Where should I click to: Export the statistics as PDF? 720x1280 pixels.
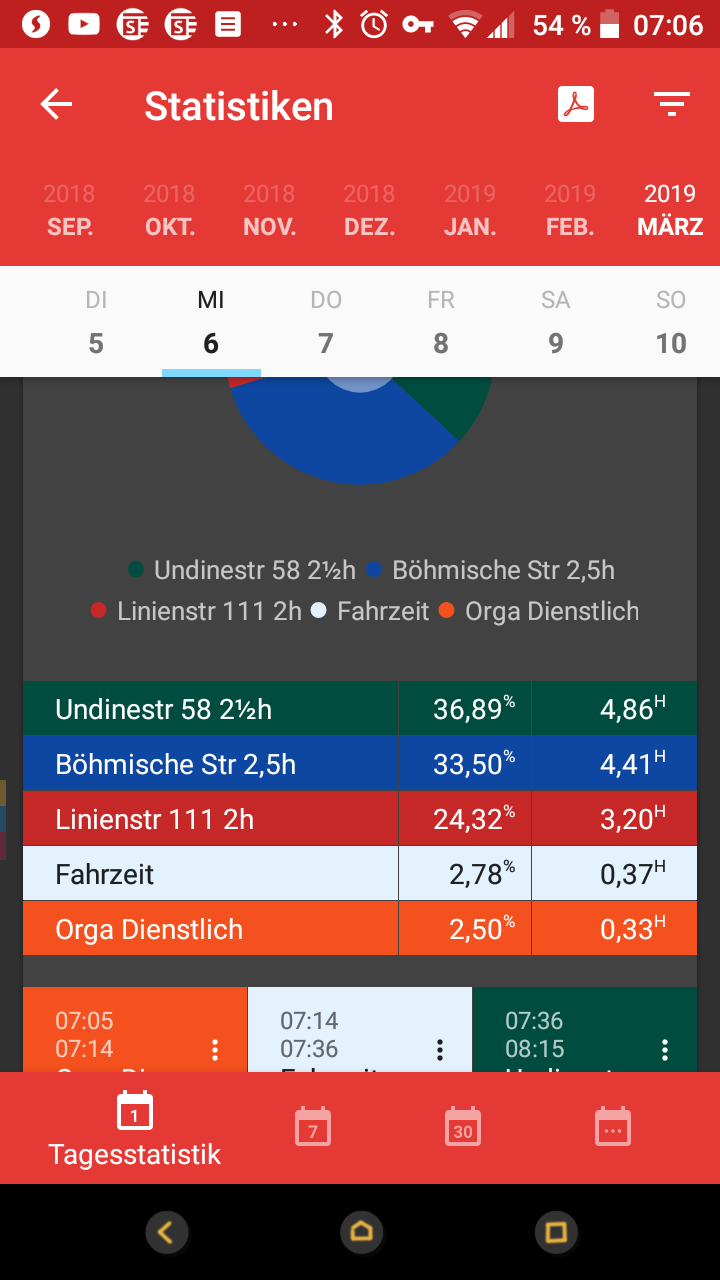pos(576,104)
